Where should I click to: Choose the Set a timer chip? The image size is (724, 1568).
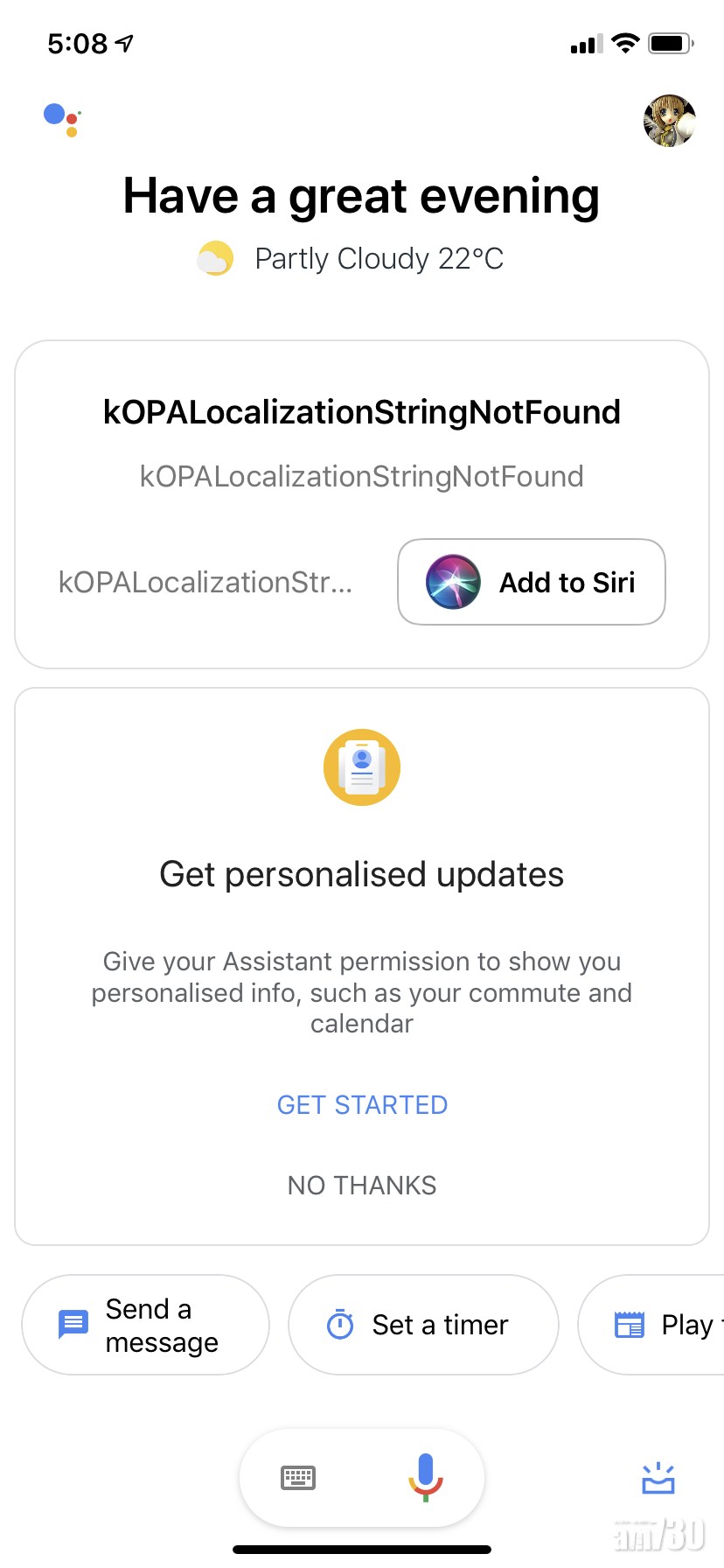(423, 1325)
